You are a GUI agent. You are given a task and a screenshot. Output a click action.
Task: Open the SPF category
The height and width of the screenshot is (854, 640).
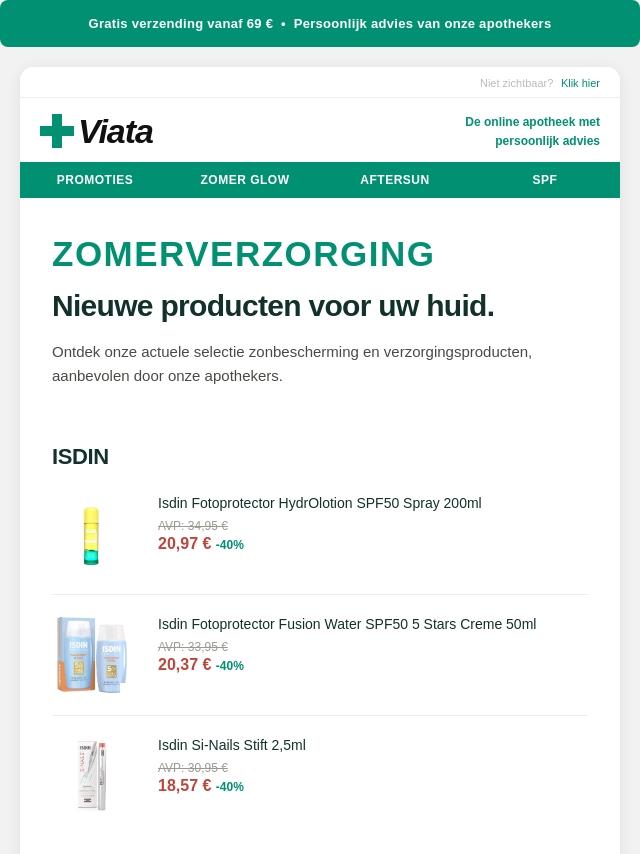545,180
